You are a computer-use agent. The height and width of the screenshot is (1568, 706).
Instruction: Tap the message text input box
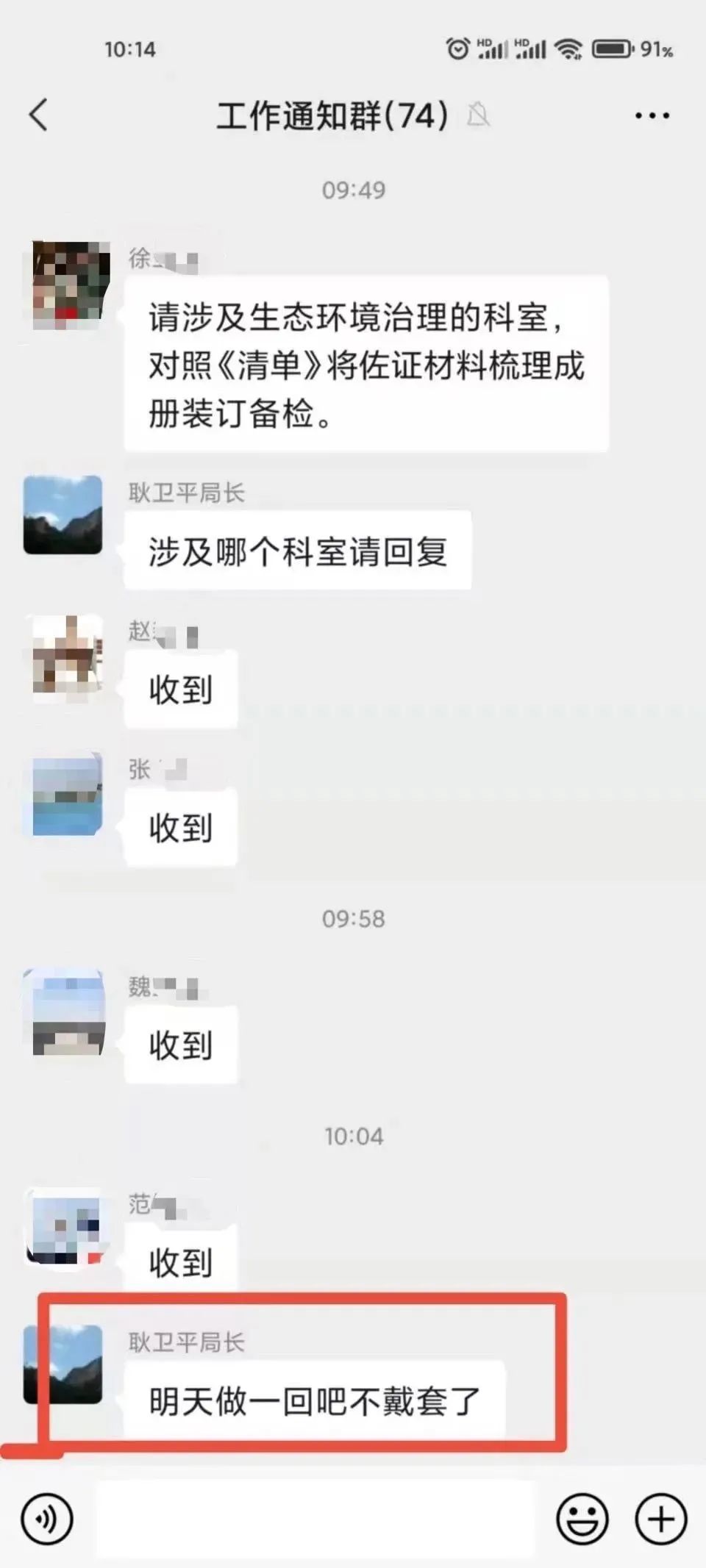316,1519
